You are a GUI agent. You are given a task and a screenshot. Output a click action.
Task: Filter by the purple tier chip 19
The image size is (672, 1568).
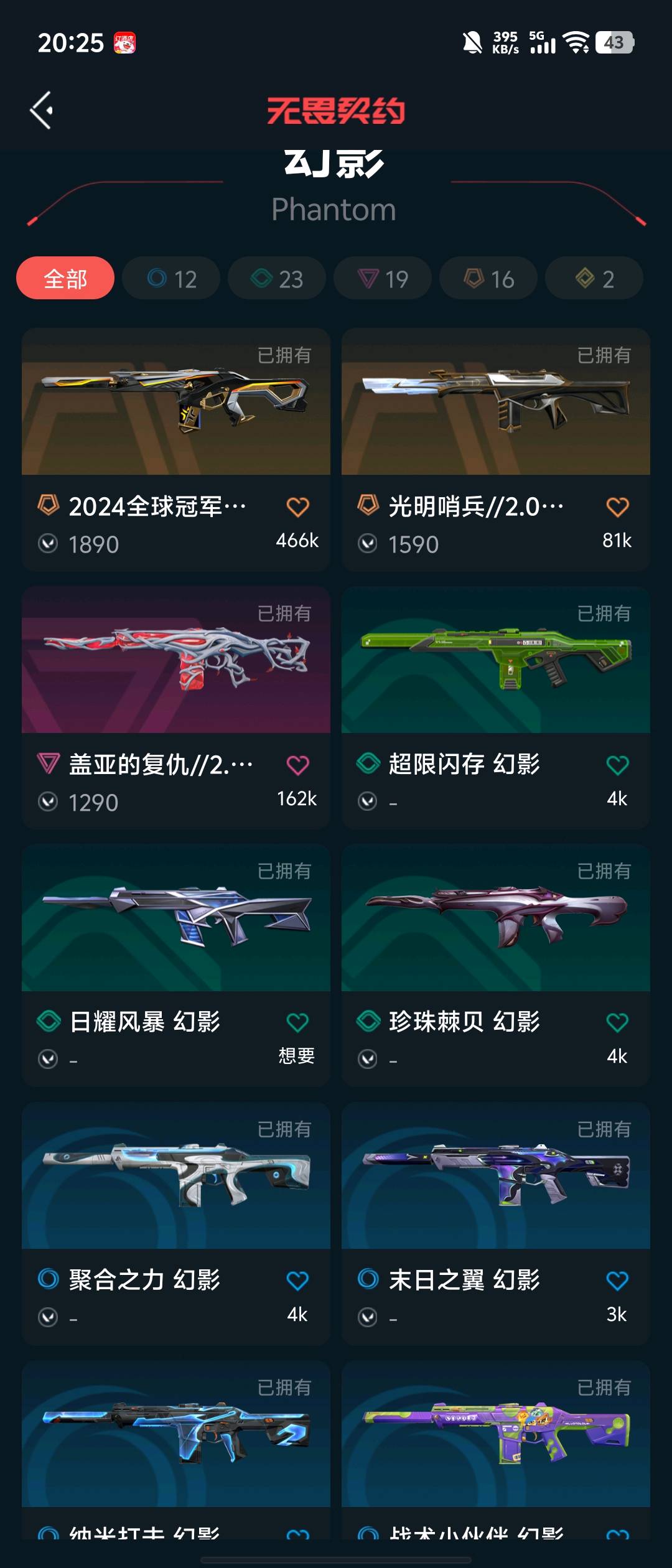(383, 278)
